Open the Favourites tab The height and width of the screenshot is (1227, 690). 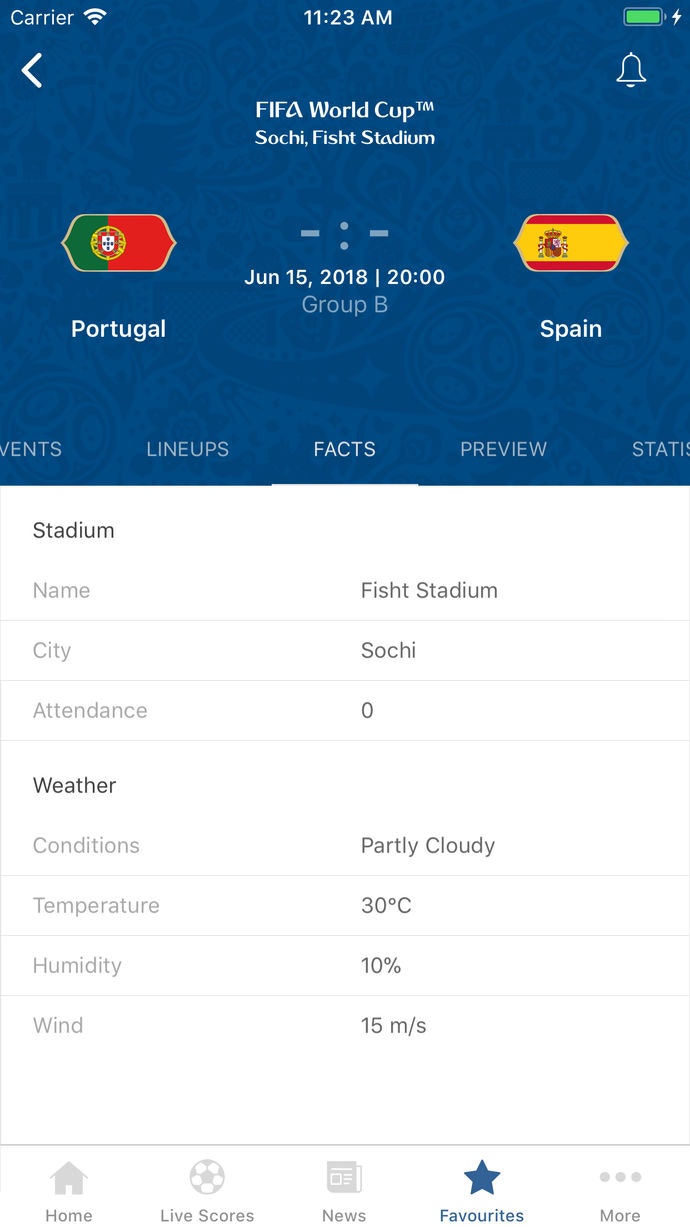[x=482, y=1190]
